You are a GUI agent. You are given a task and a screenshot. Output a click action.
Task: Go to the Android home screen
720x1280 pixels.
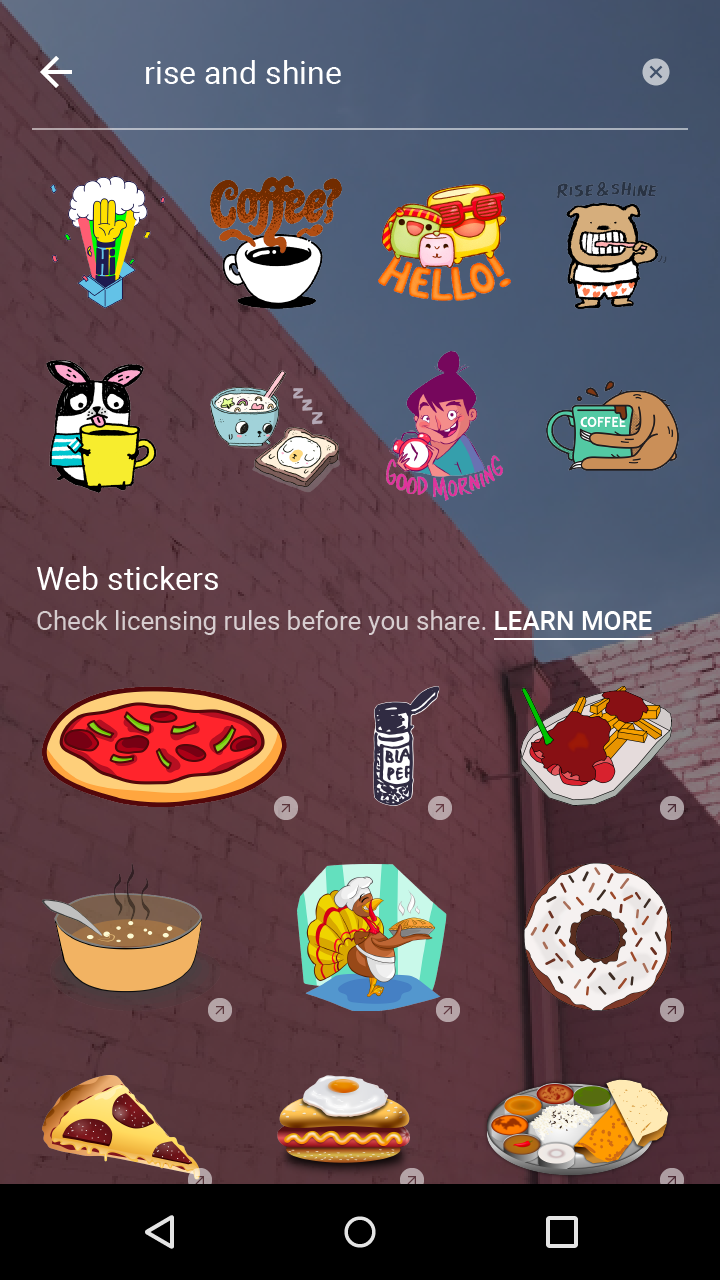[360, 1232]
